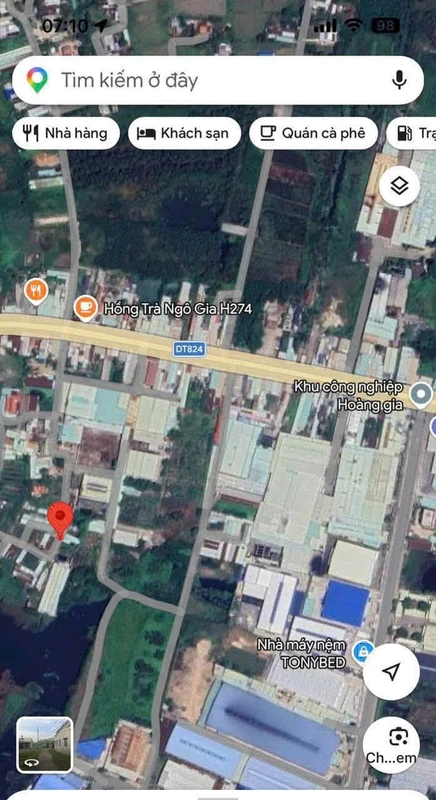Image resolution: width=436 pixels, height=800 pixels.
Task: Start voice search with the microphone
Action: [x=399, y=80]
